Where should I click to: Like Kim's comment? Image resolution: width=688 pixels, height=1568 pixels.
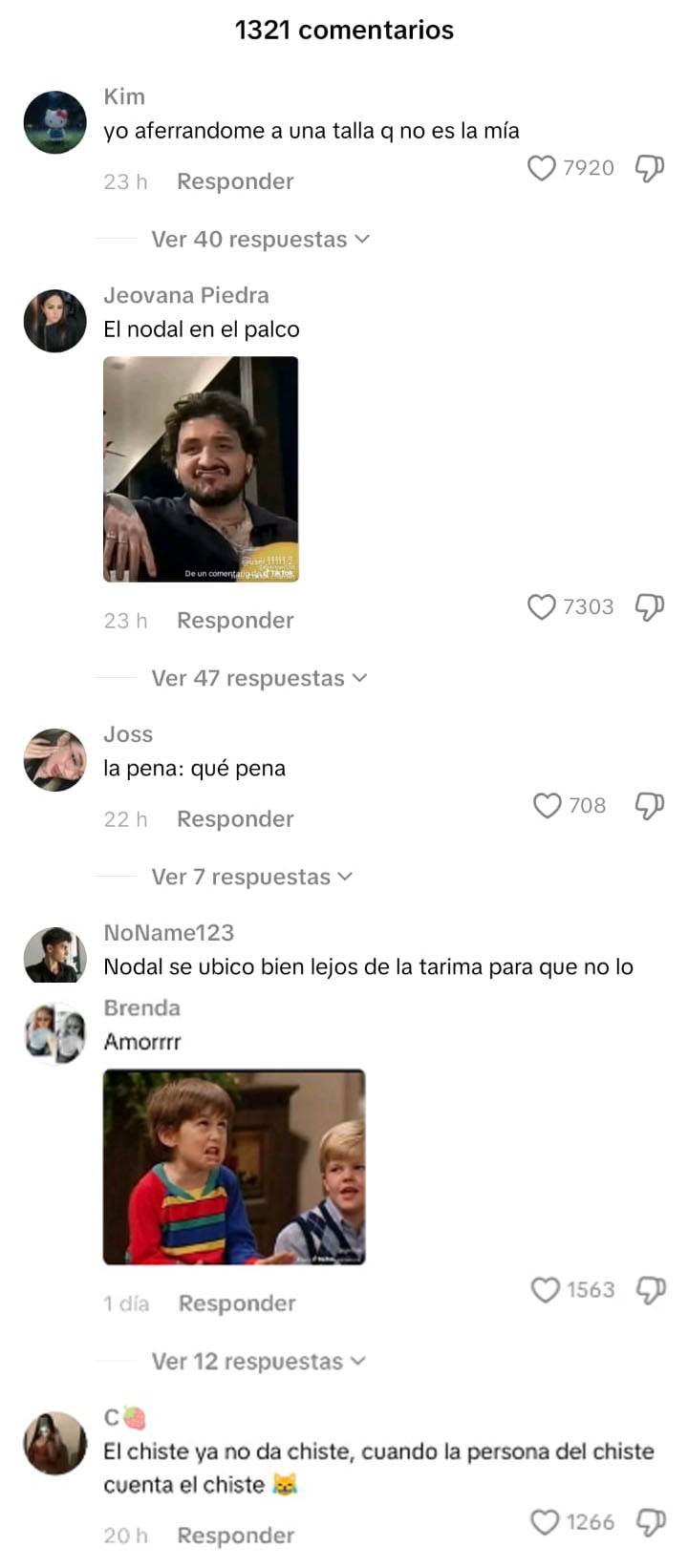pos(542,169)
